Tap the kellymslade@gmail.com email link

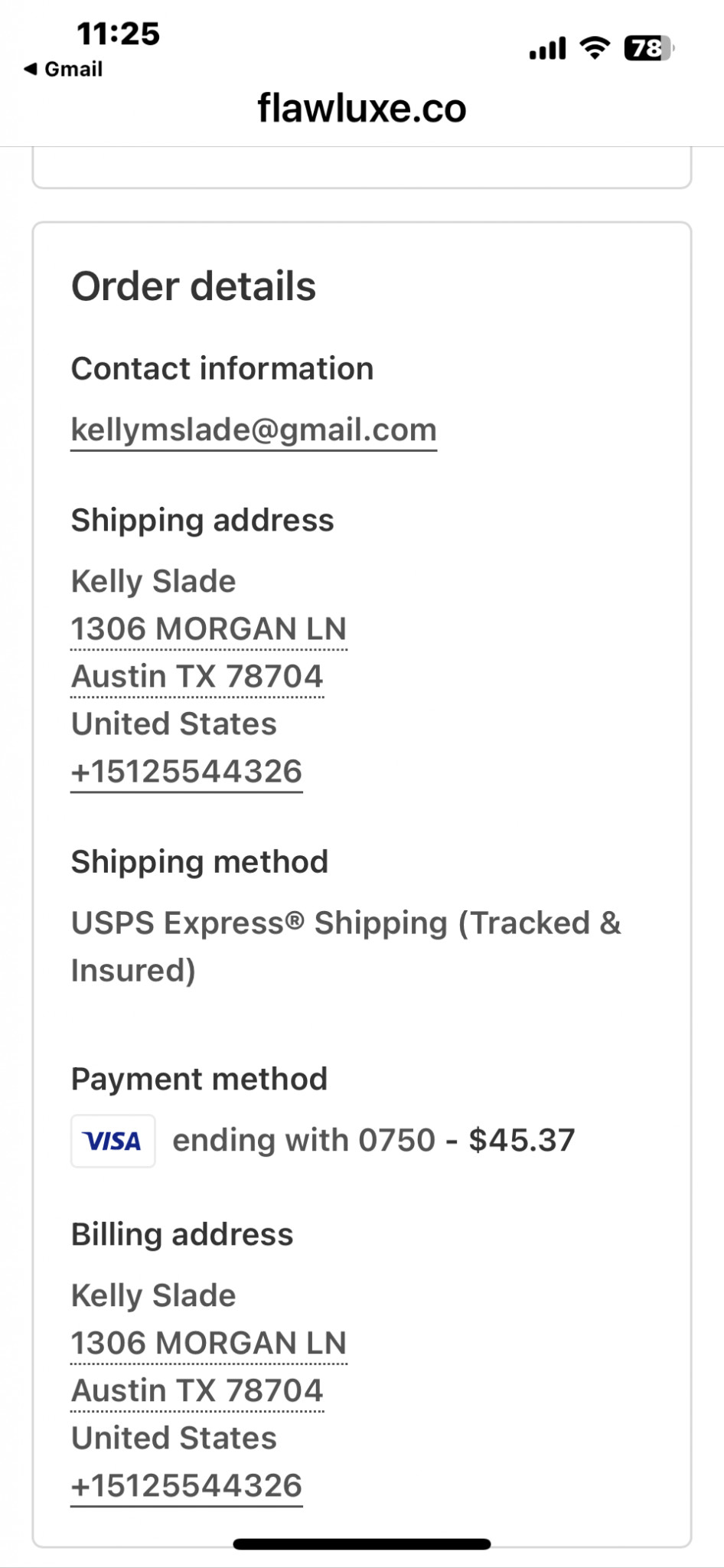click(x=253, y=430)
